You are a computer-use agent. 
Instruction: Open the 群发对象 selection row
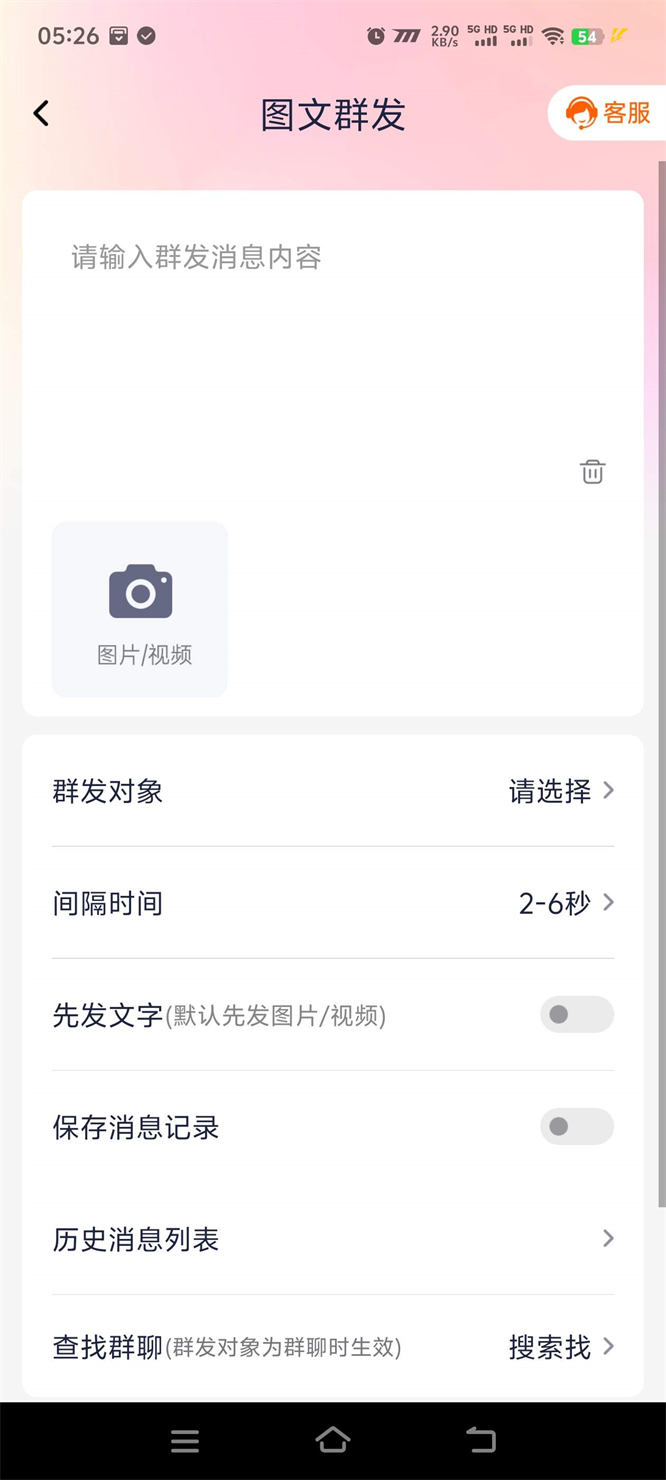(x=333, y=791)
